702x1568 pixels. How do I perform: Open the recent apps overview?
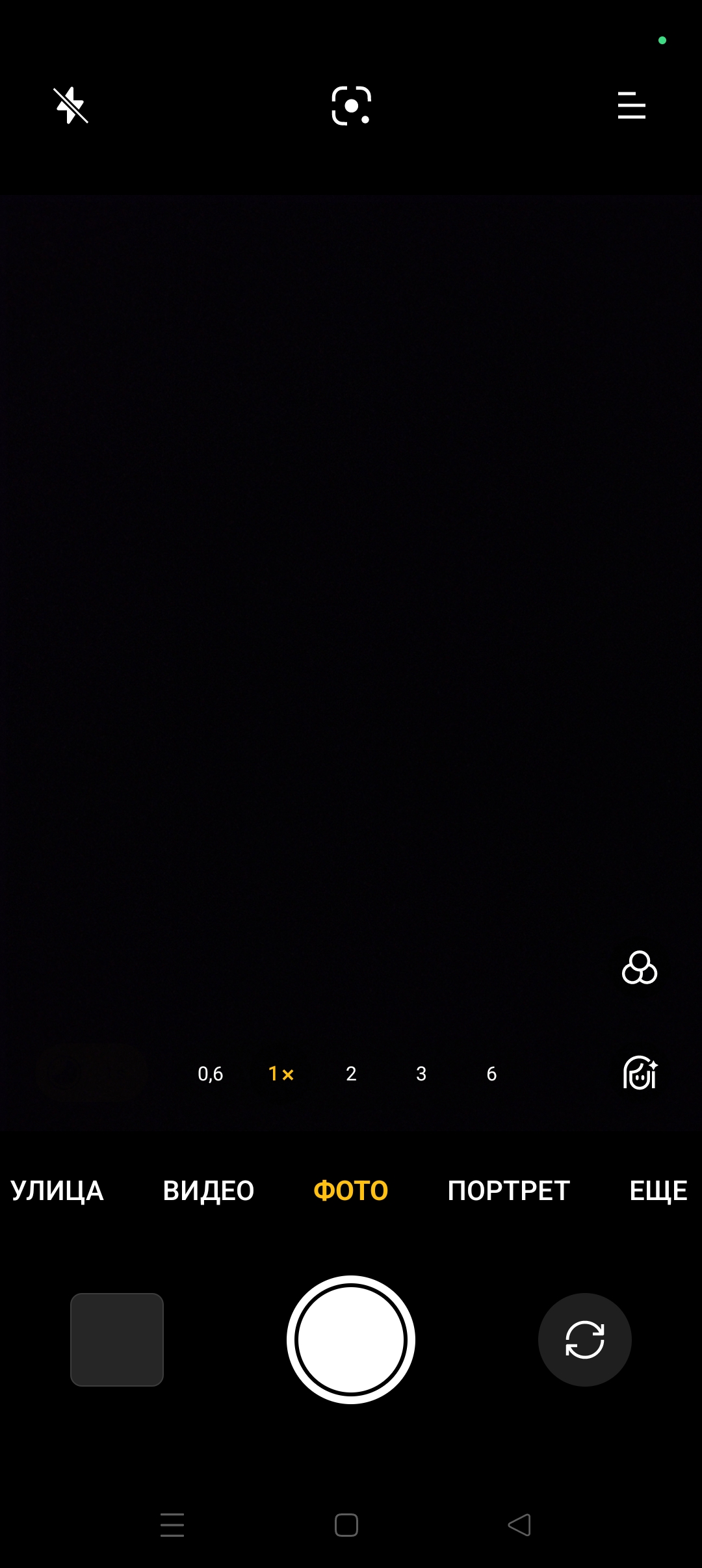click(172, 1524)
